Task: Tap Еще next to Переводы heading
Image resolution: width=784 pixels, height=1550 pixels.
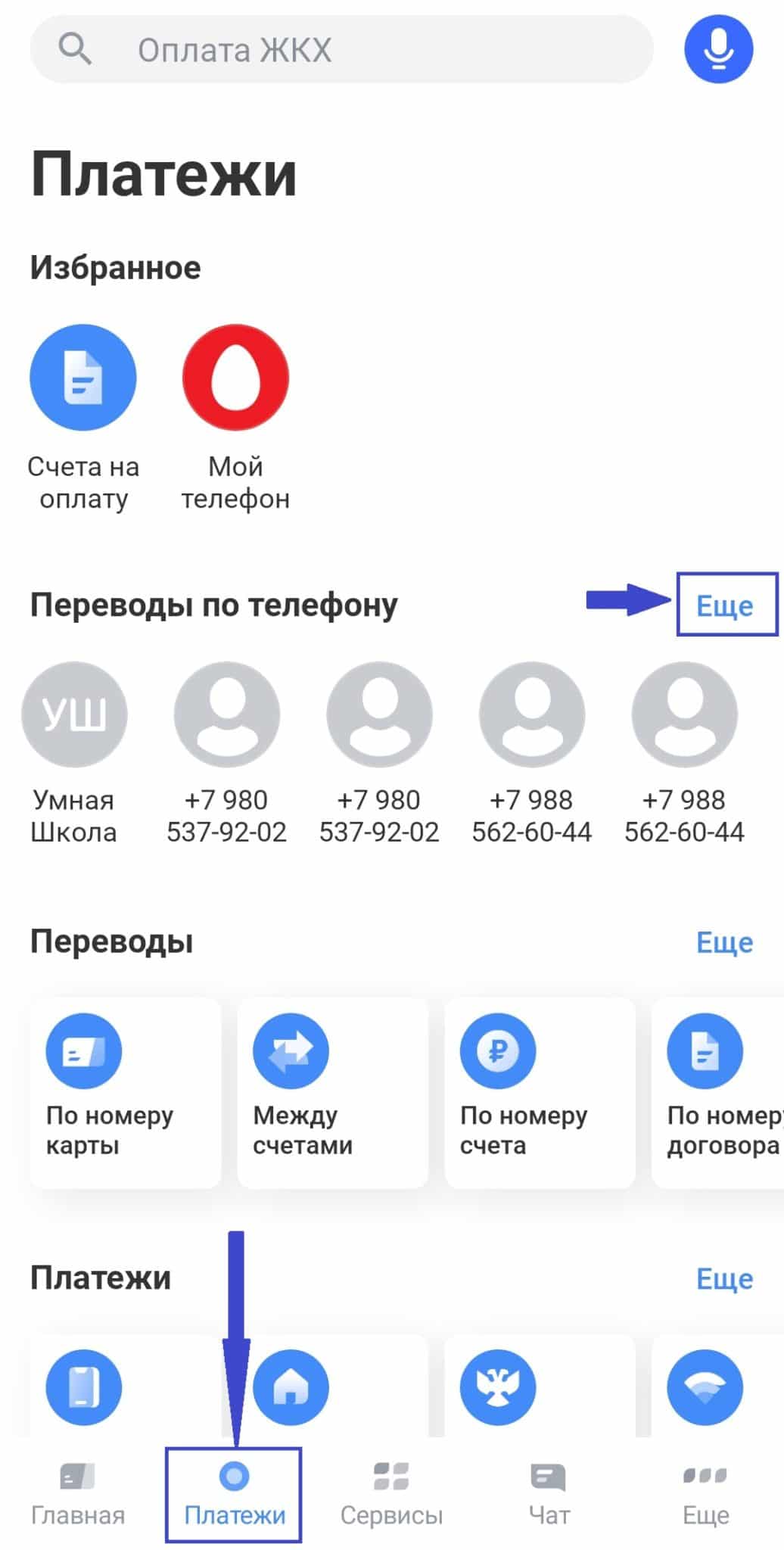Action: point(724,942)
